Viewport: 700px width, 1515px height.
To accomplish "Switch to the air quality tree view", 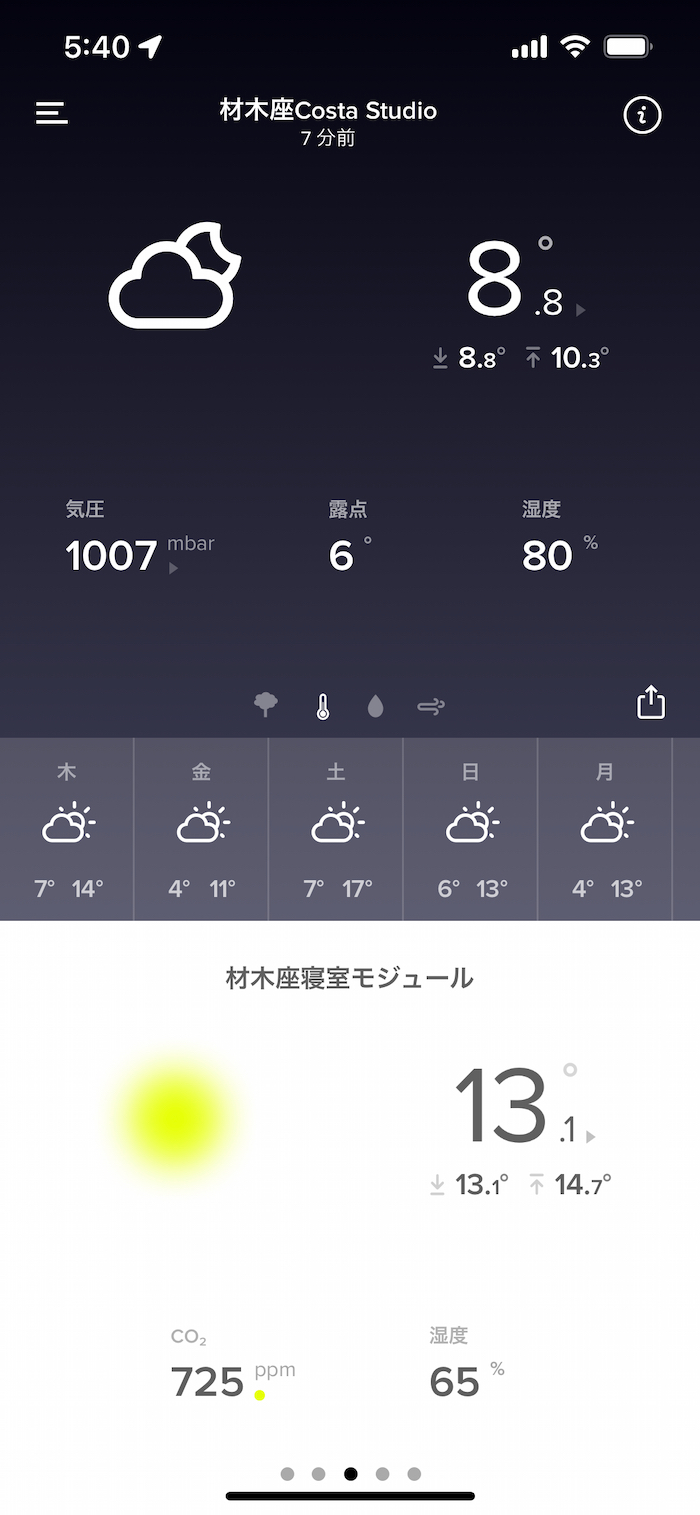I will pyautogui.click(x=266, y=706).
